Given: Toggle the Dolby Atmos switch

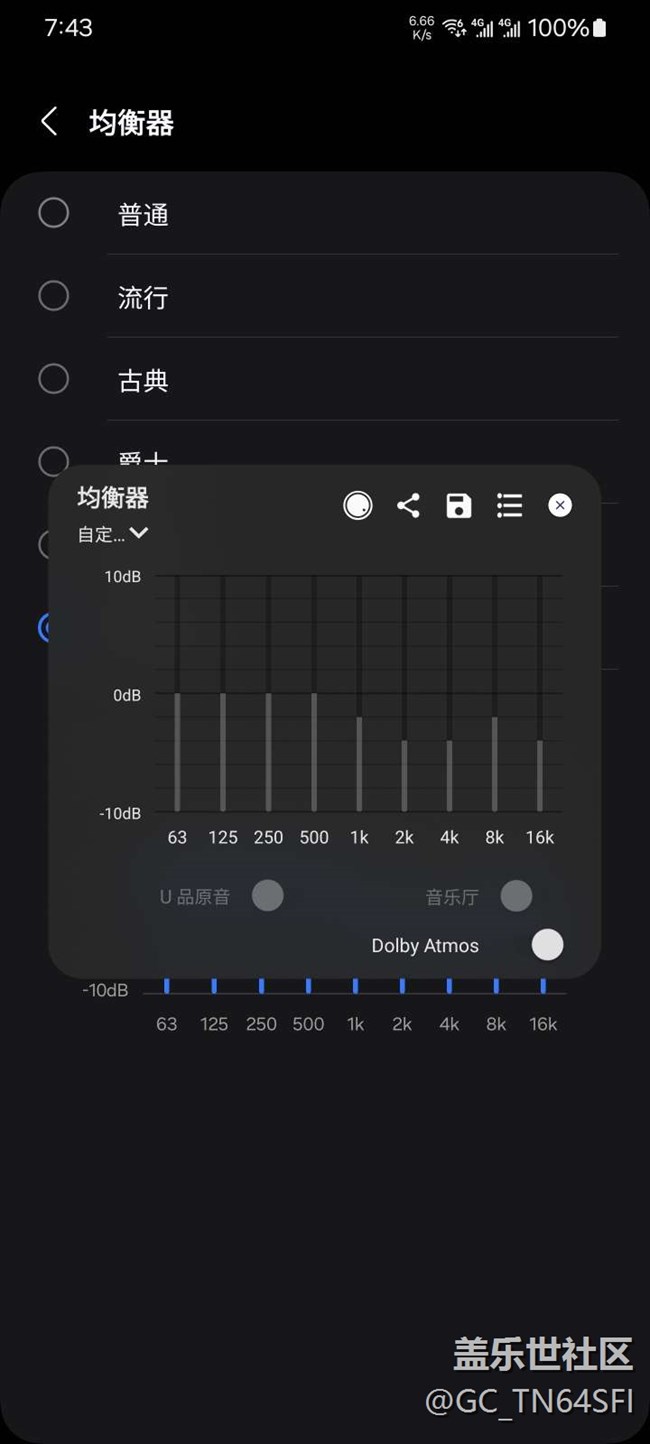Looking at the screenshot, I should click(x=547, y=945).
